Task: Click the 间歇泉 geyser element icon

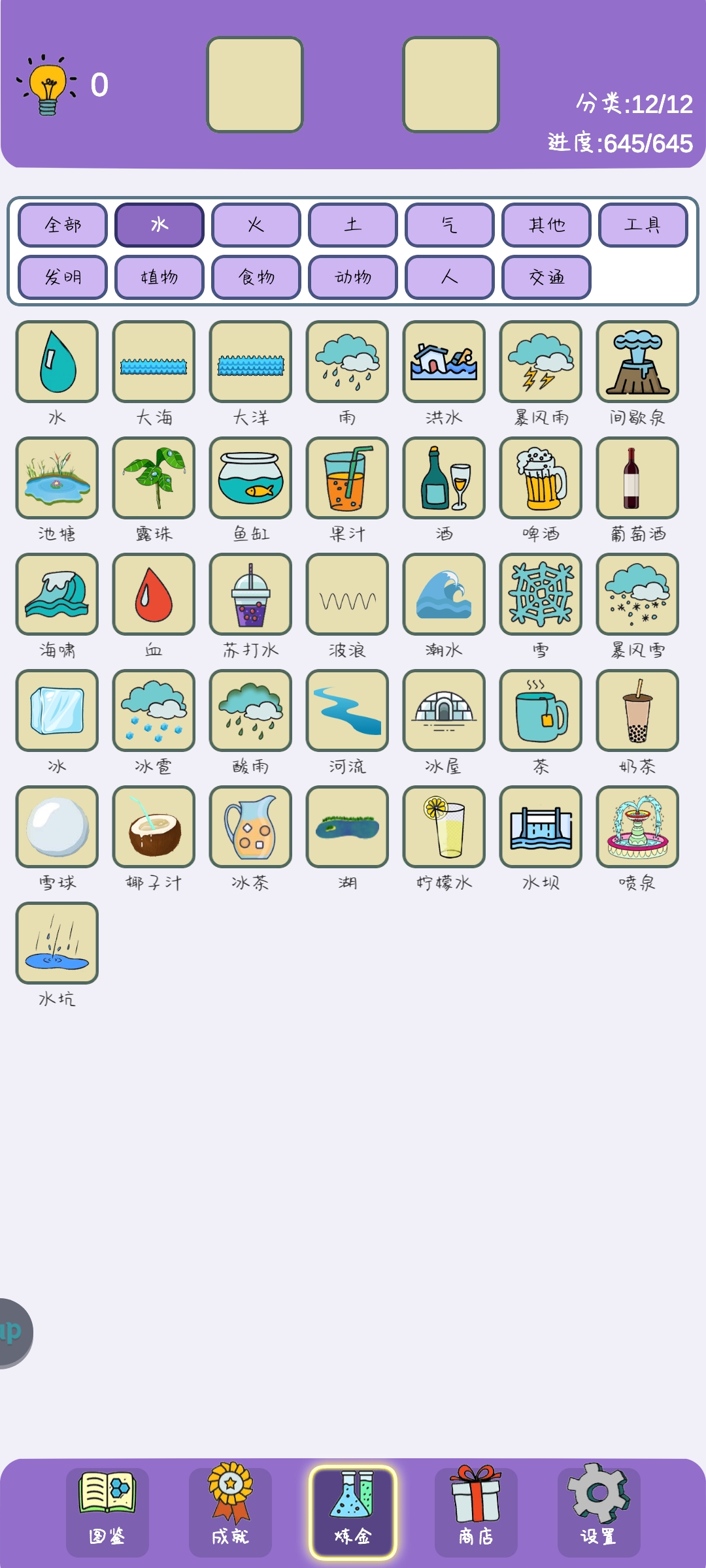Action: coord(637,363)
